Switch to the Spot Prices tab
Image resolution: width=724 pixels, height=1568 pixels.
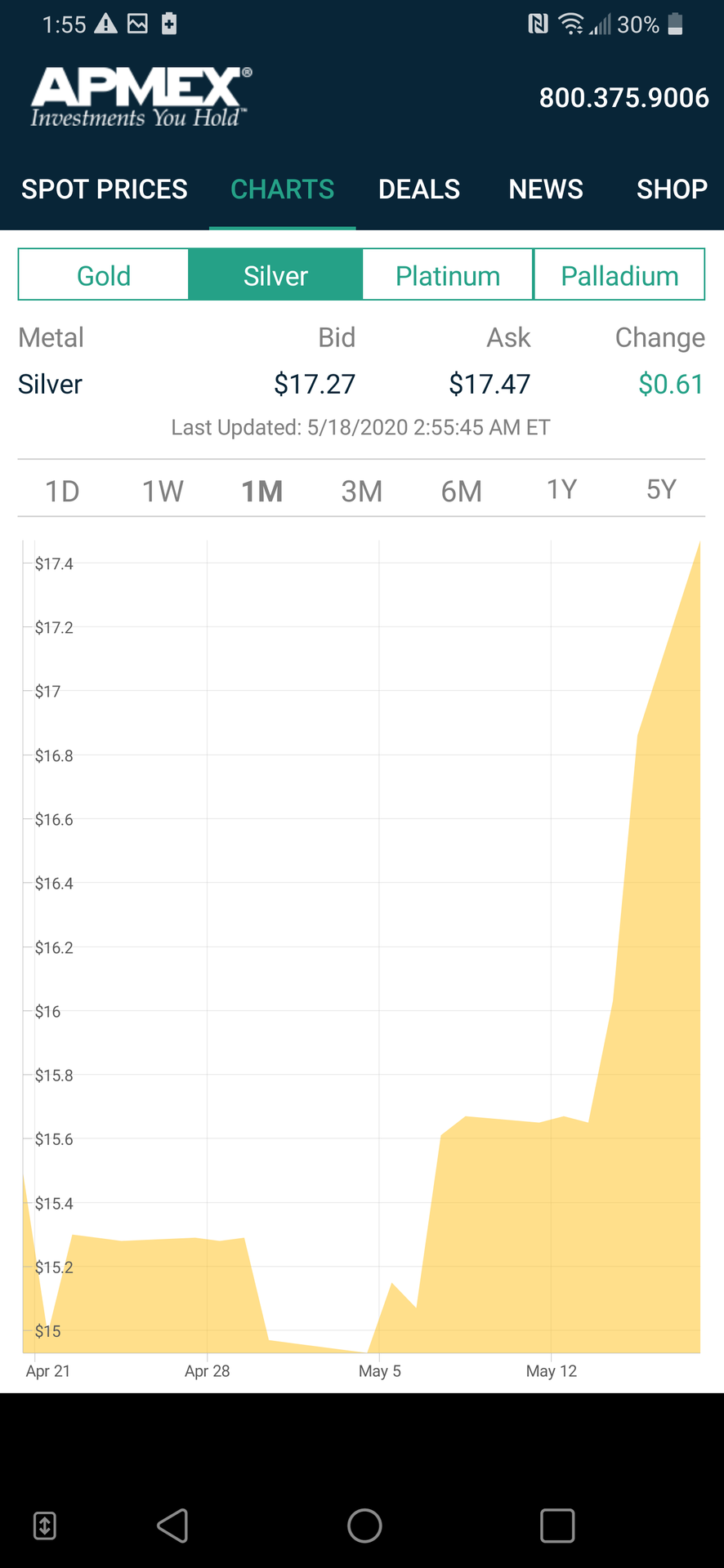click(105, 189)
